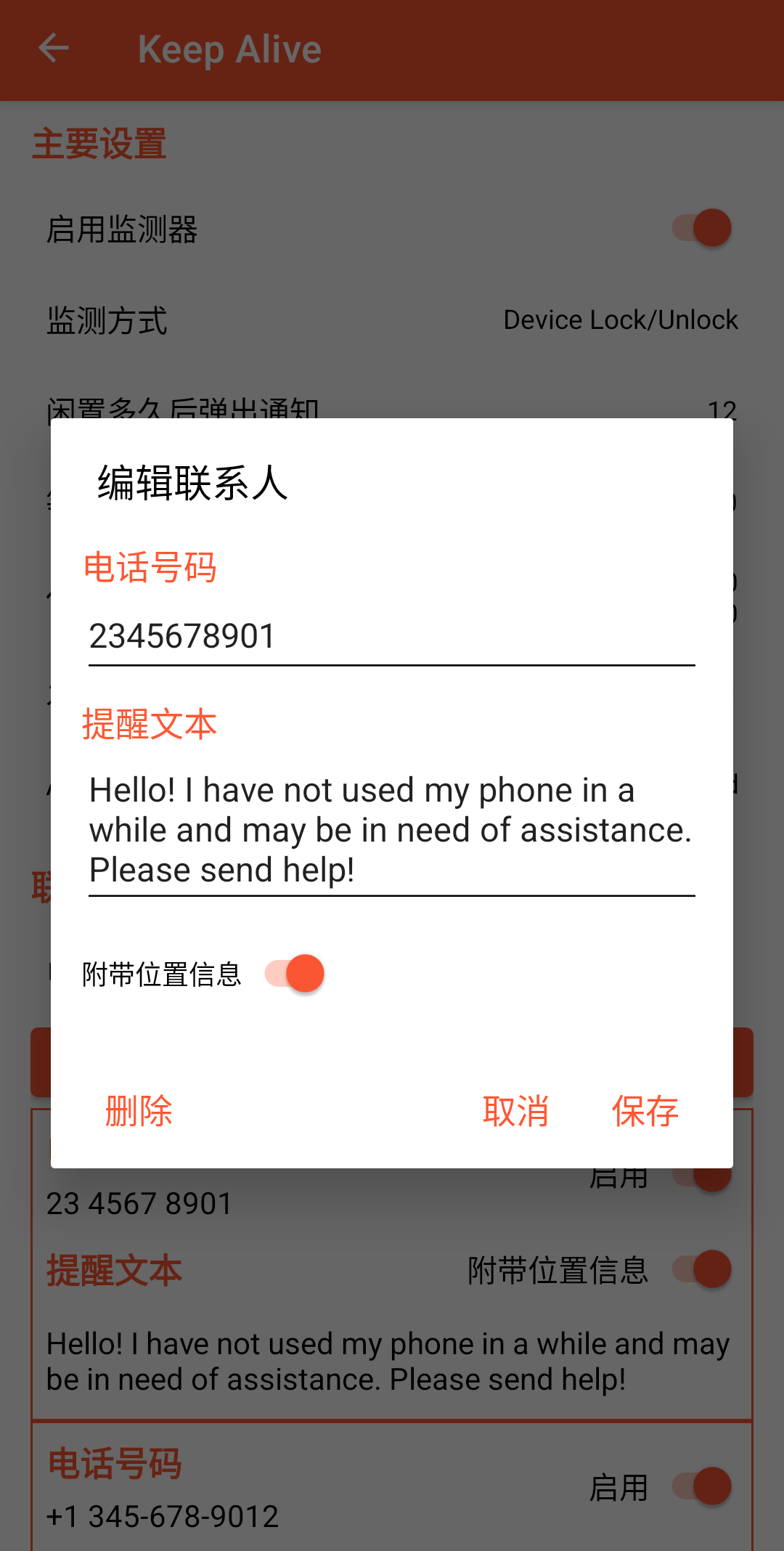Save the contact with 保存
Viewport: 784px width, 1551px height.
pyautogui.click(x=645, y=1111)
